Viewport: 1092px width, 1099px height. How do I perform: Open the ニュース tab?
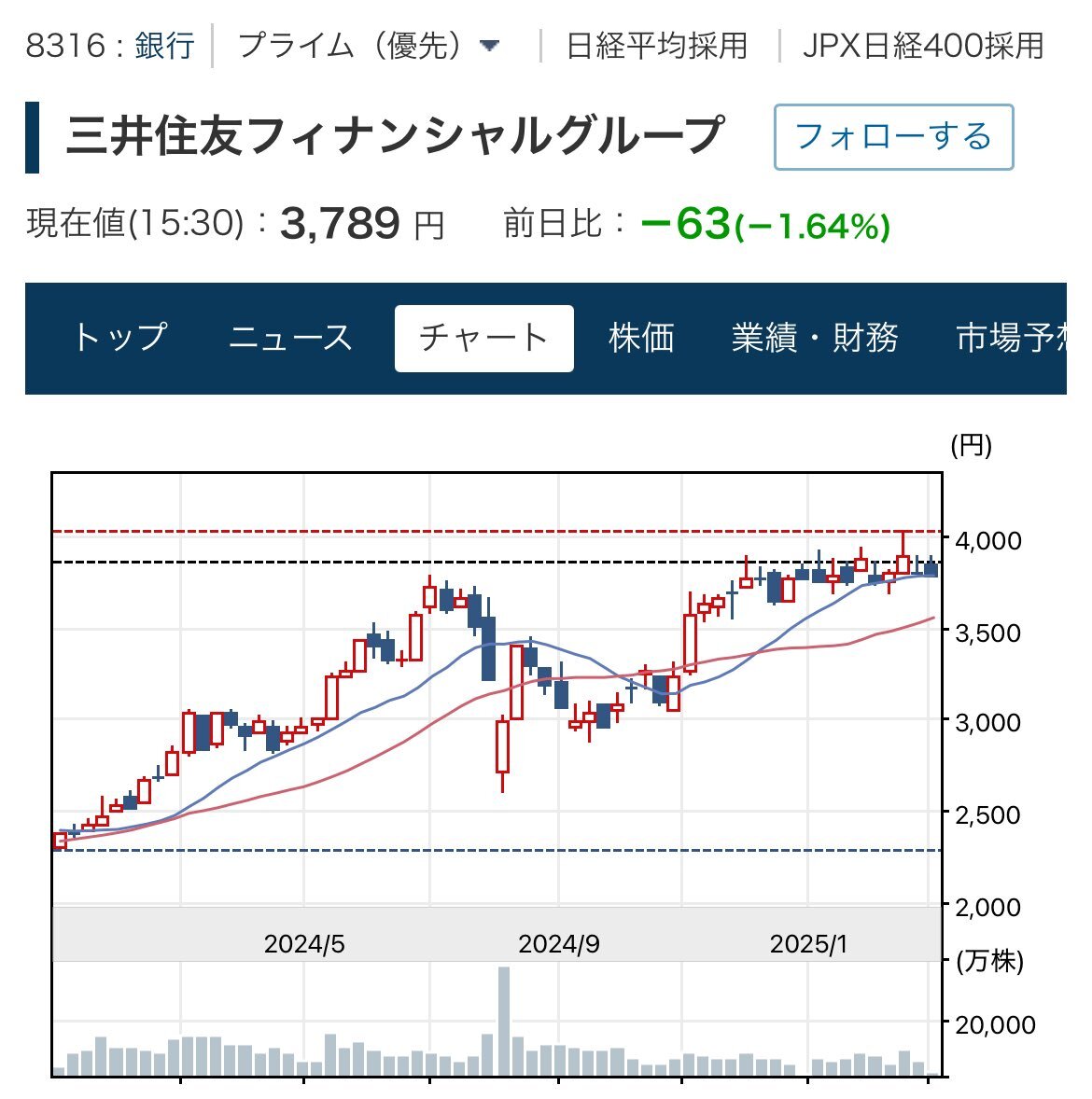click(x=290, y=338)
